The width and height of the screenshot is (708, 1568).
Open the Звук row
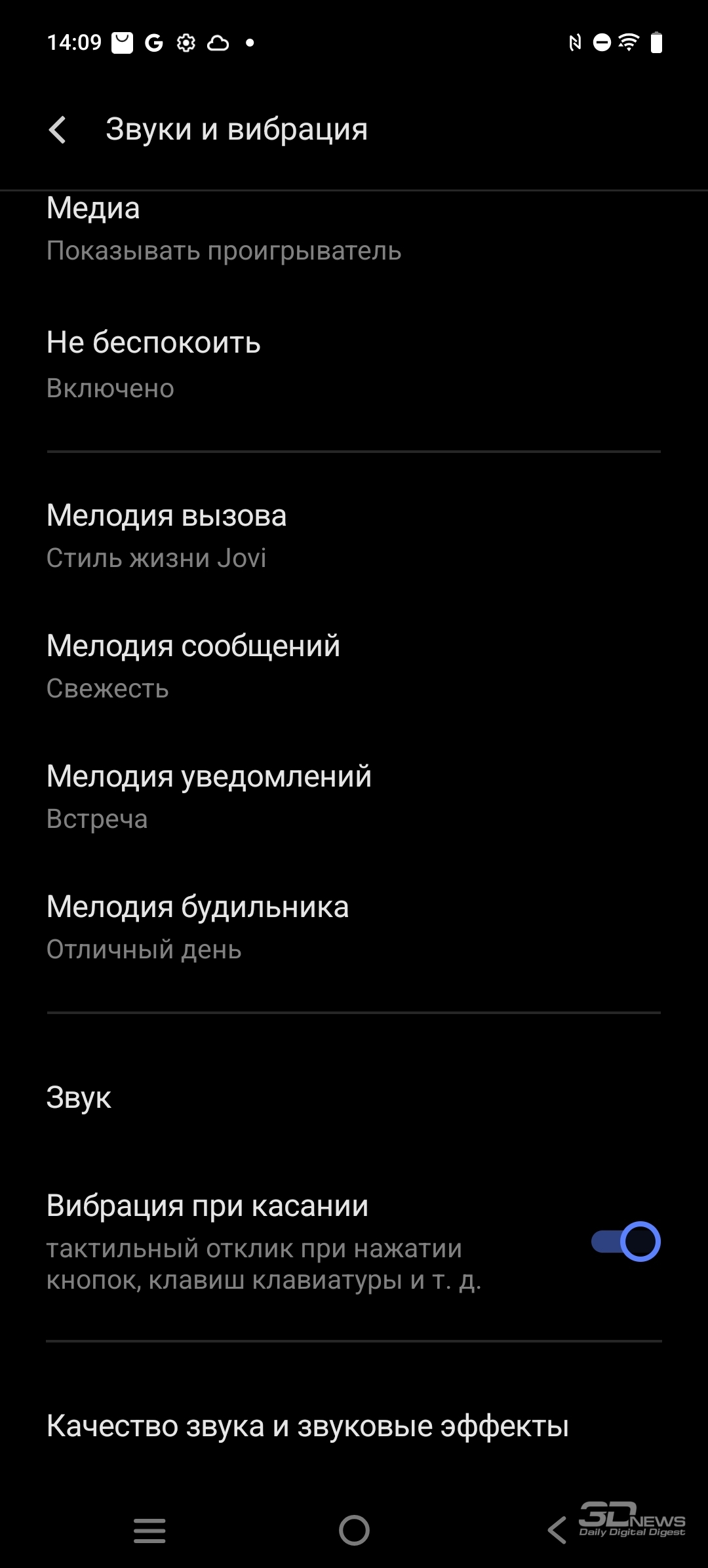354,1097
